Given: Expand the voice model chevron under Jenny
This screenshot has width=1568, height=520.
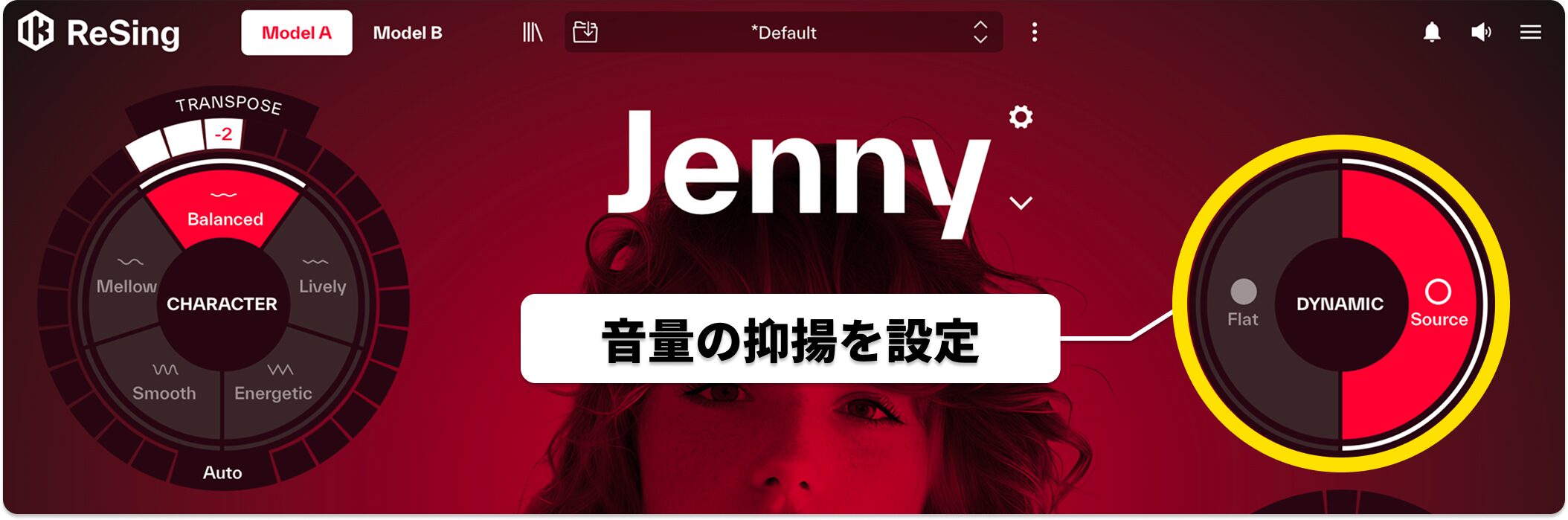Looking at the screenshot, I should 1021,202.
